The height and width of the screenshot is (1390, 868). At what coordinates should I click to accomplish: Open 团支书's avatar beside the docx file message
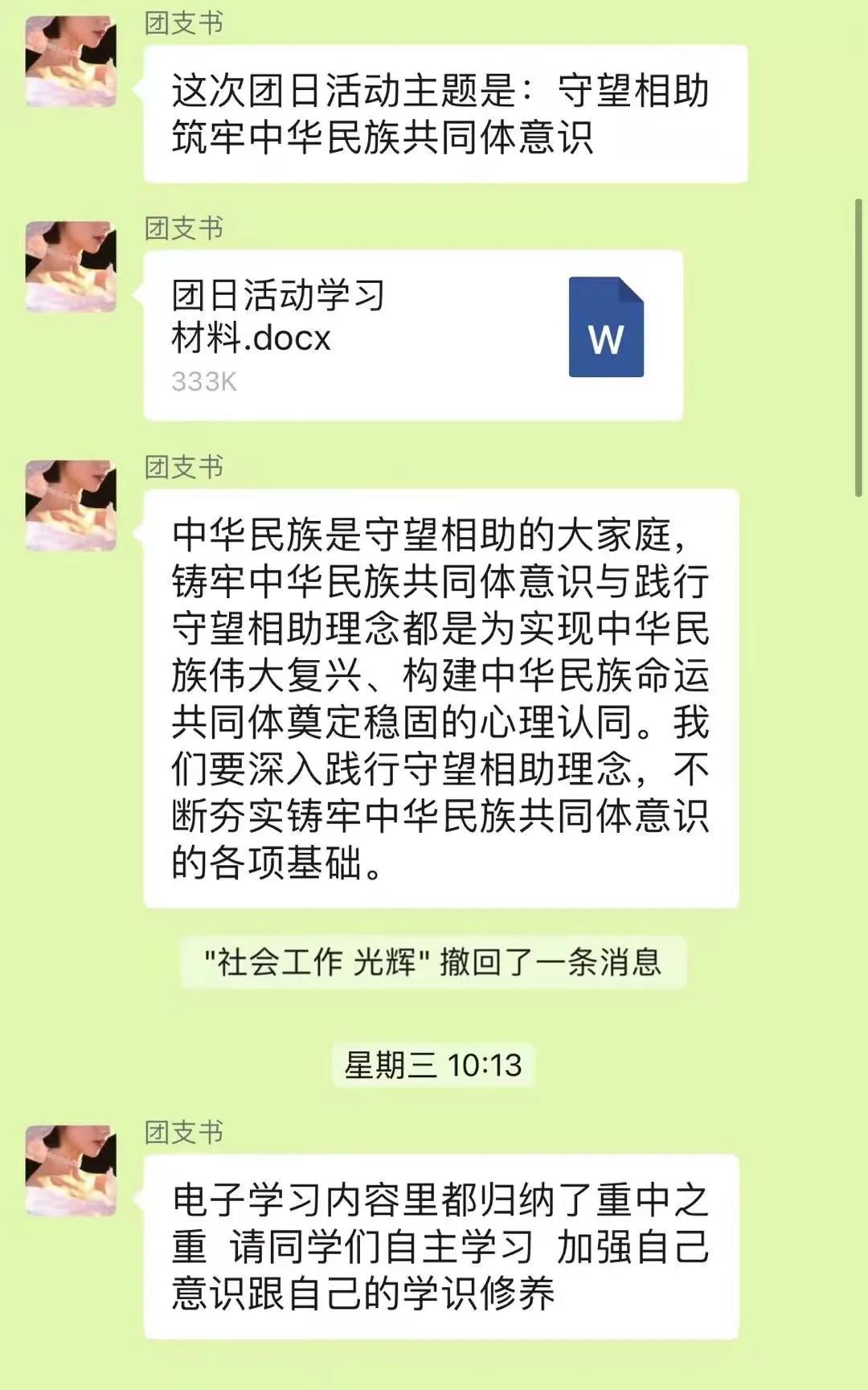(x=71, y=267)
